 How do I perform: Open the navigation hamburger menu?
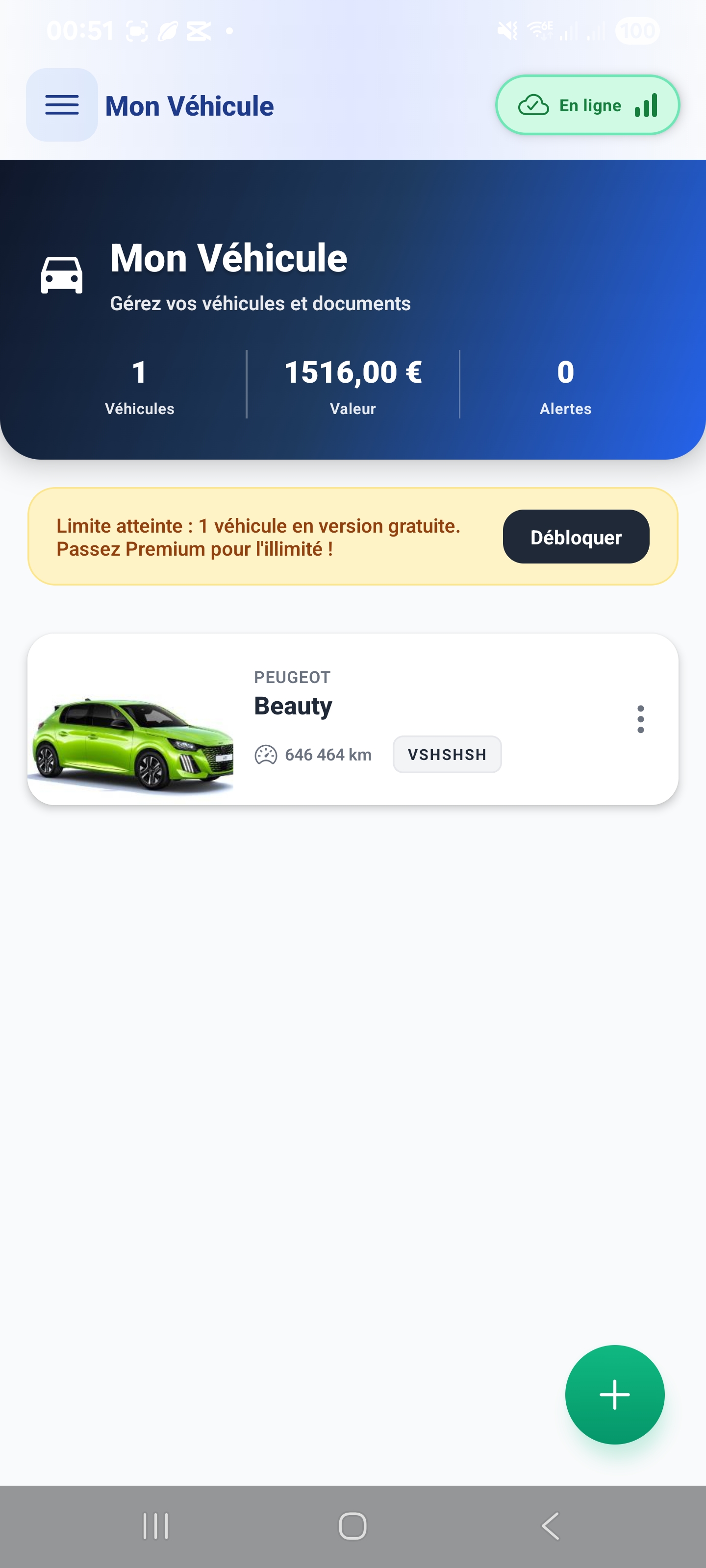tap(61, 105)
